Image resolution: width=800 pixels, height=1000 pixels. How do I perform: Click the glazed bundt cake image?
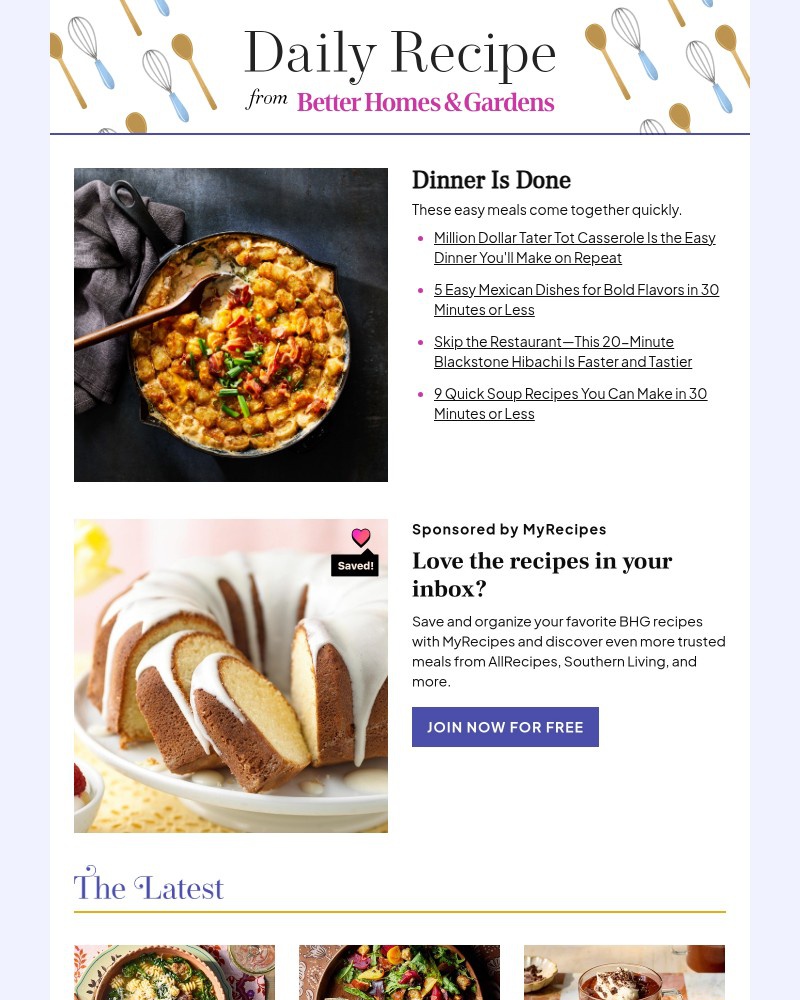pyautogui.click(x=230, y=675)
